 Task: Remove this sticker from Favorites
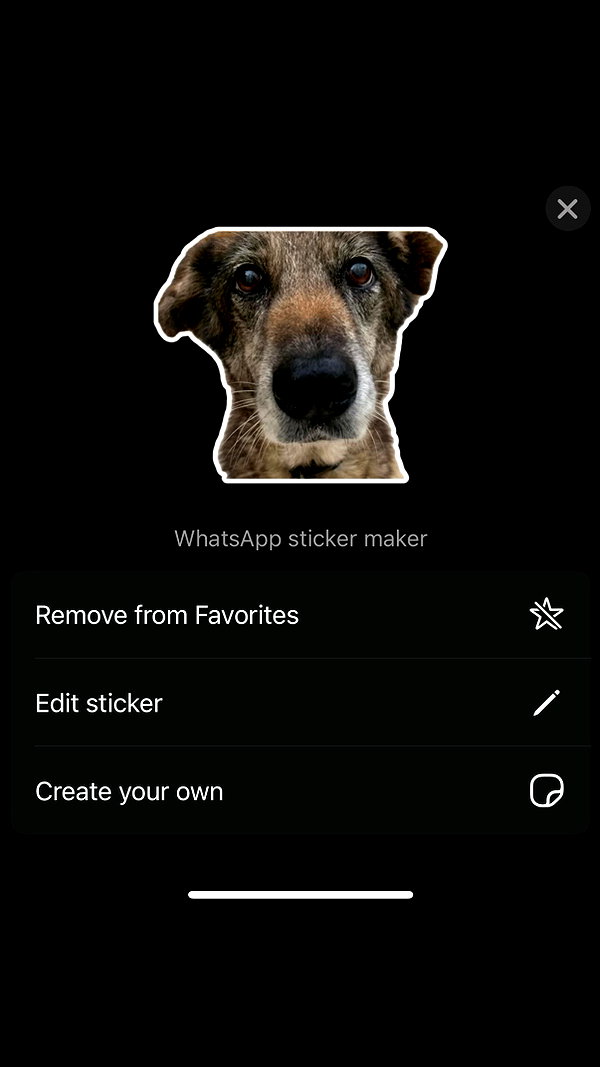coord(300,615)
